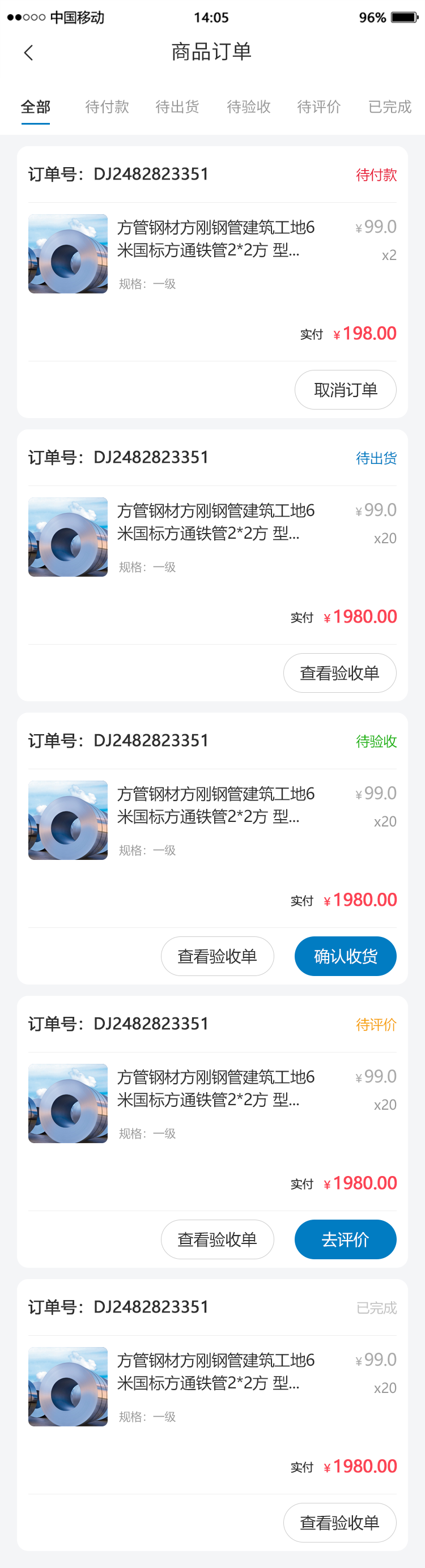425x1568 pixels.
Task: Tap 查看验收单 on the 待出货 order
Action: pos(339,673)
